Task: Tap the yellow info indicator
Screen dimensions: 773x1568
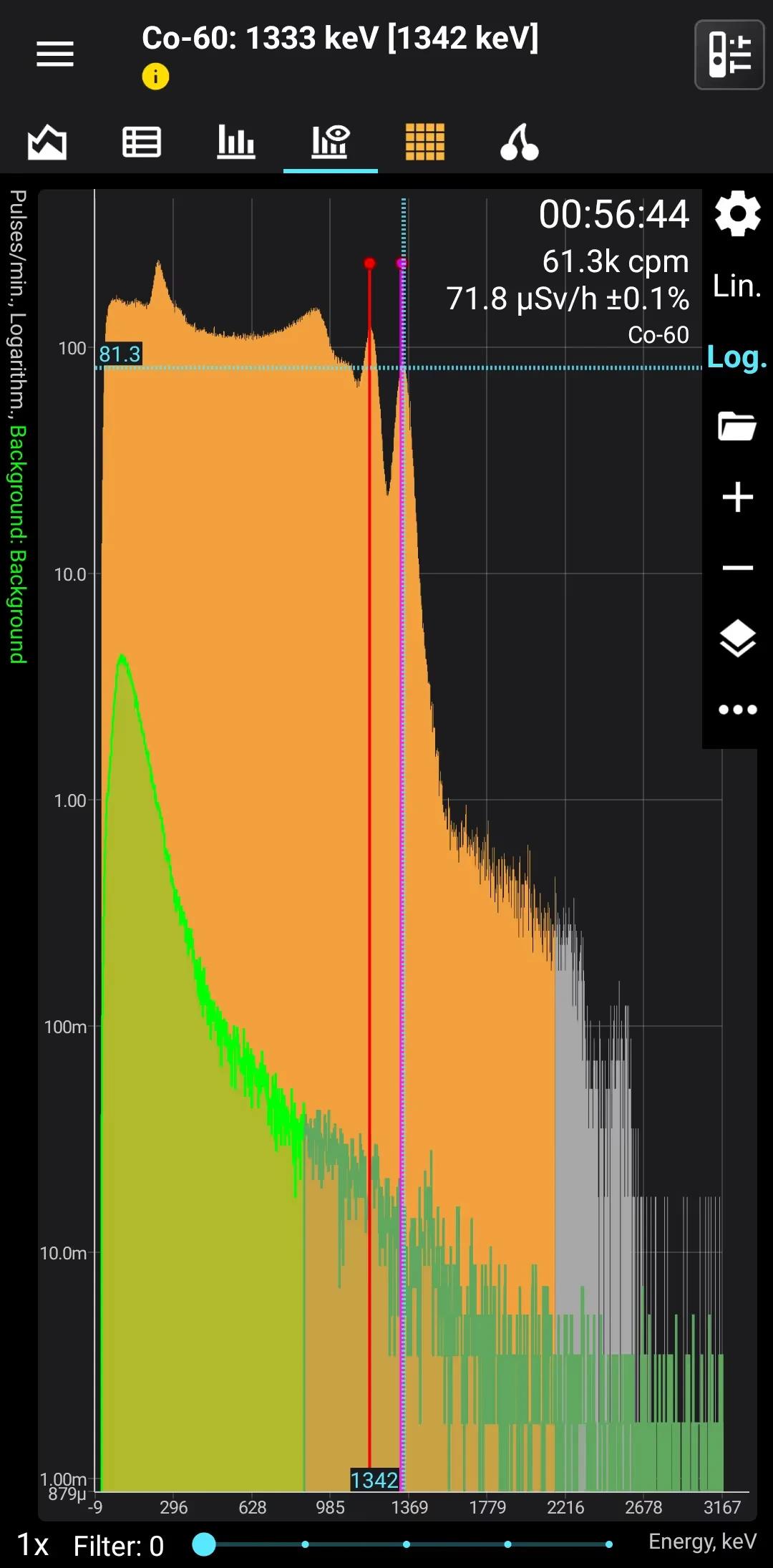Action: 155,77
